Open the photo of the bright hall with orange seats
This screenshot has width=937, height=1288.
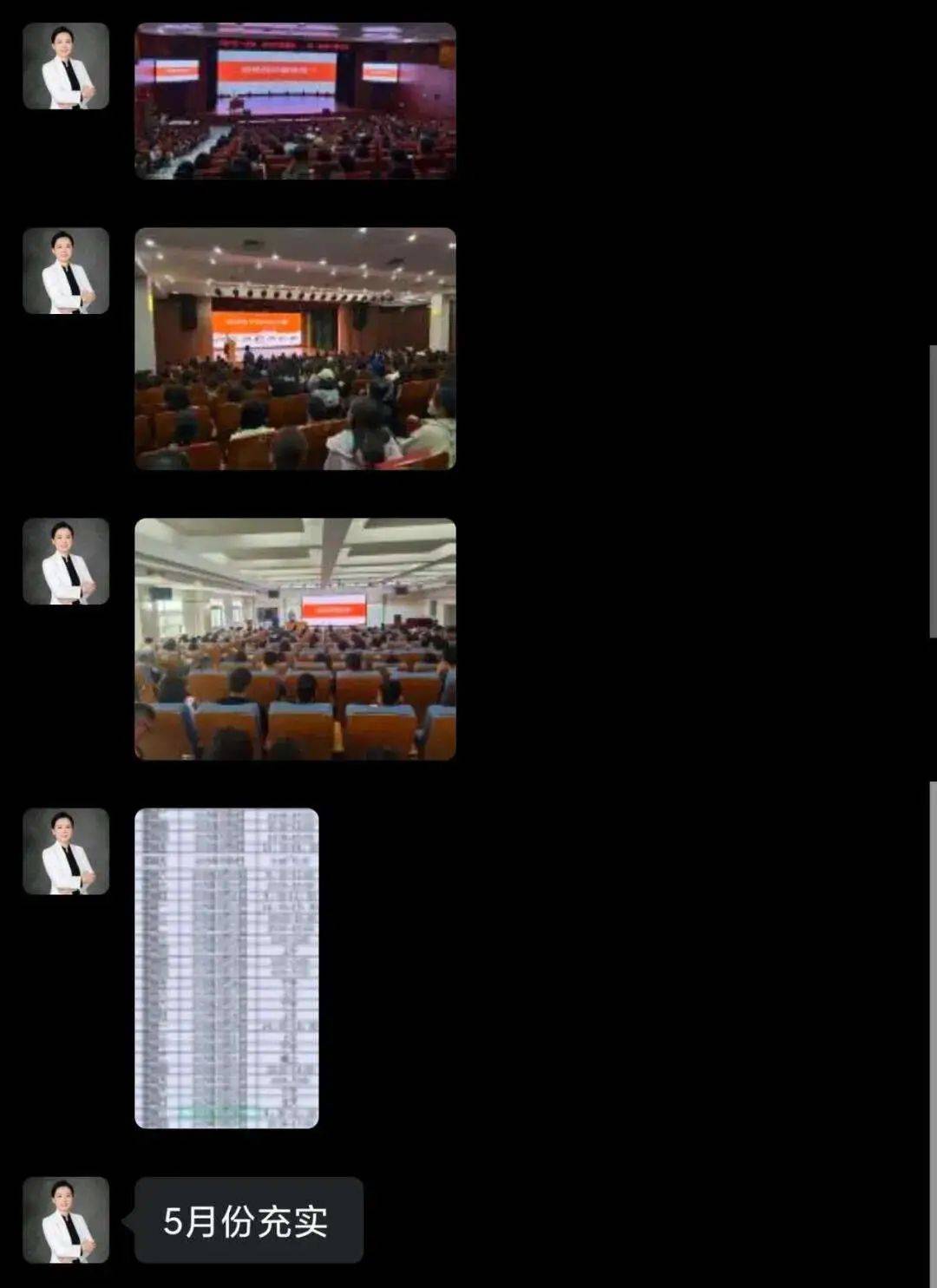[x=295, y=638]
